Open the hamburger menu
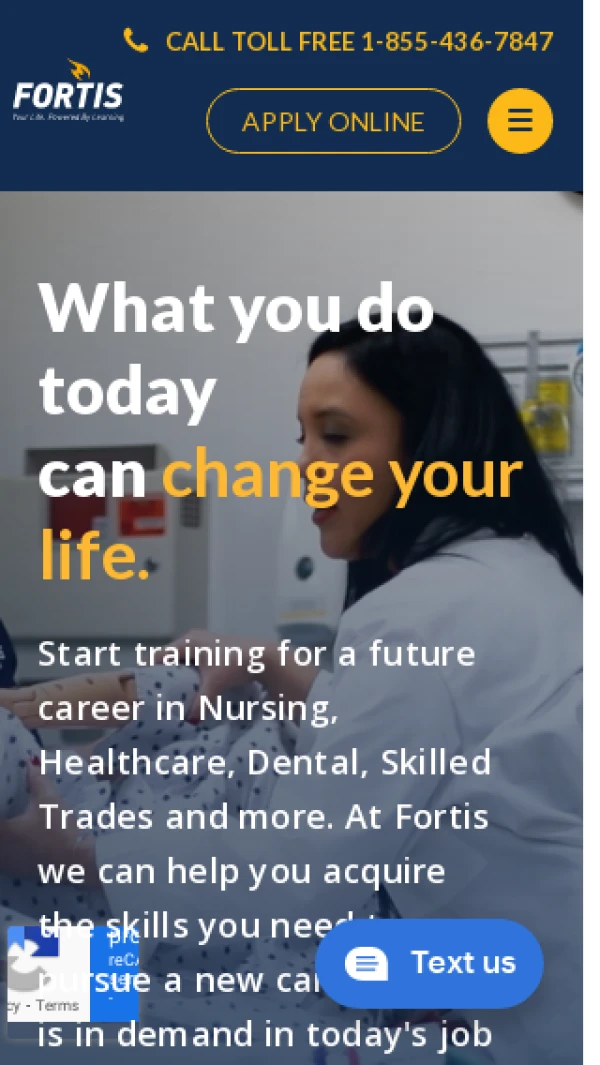This screenshot has height=1065, width=600. (x=519, y=121)
